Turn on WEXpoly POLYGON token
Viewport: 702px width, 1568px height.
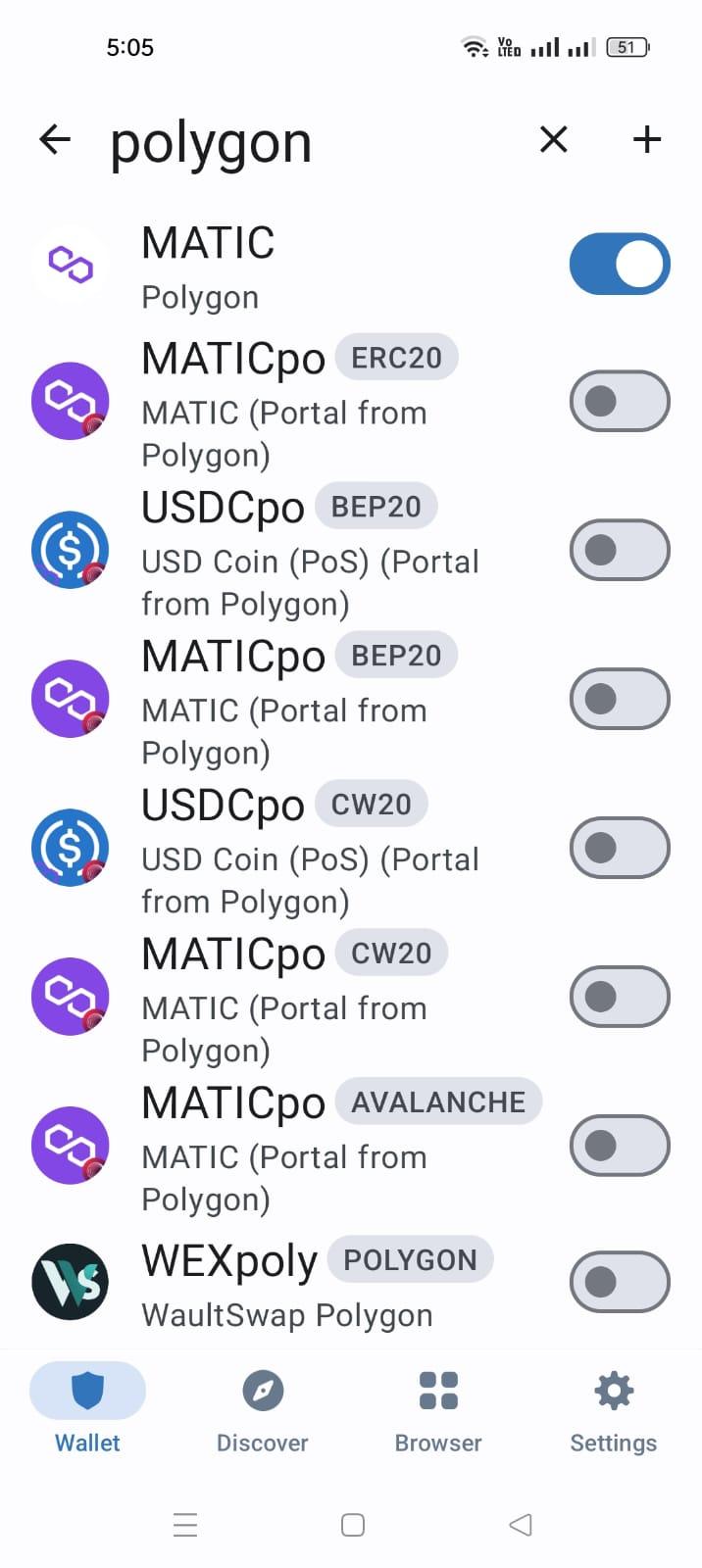(620, 1282)
